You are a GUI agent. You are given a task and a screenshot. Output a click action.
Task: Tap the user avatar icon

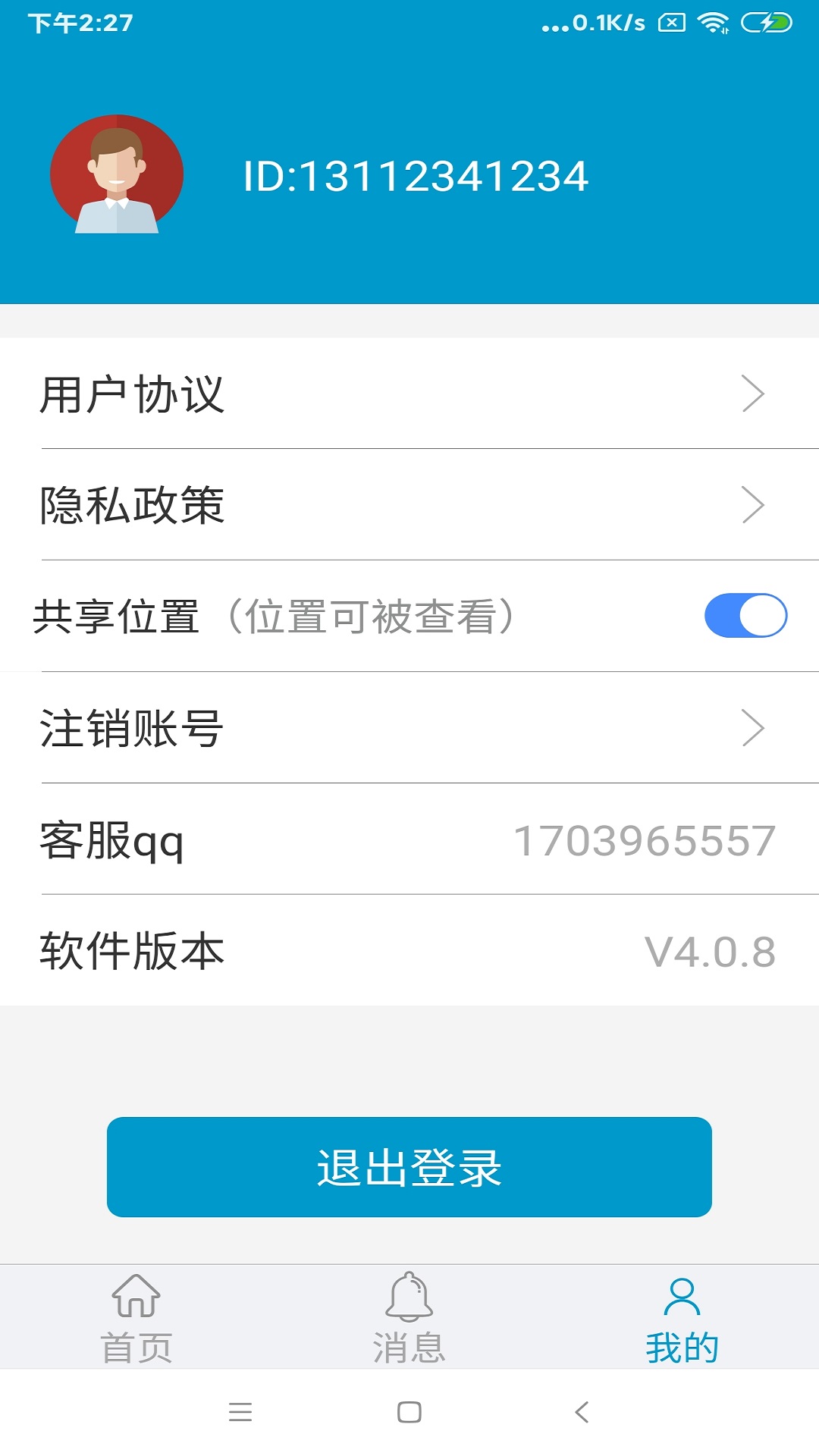point(116,174)
